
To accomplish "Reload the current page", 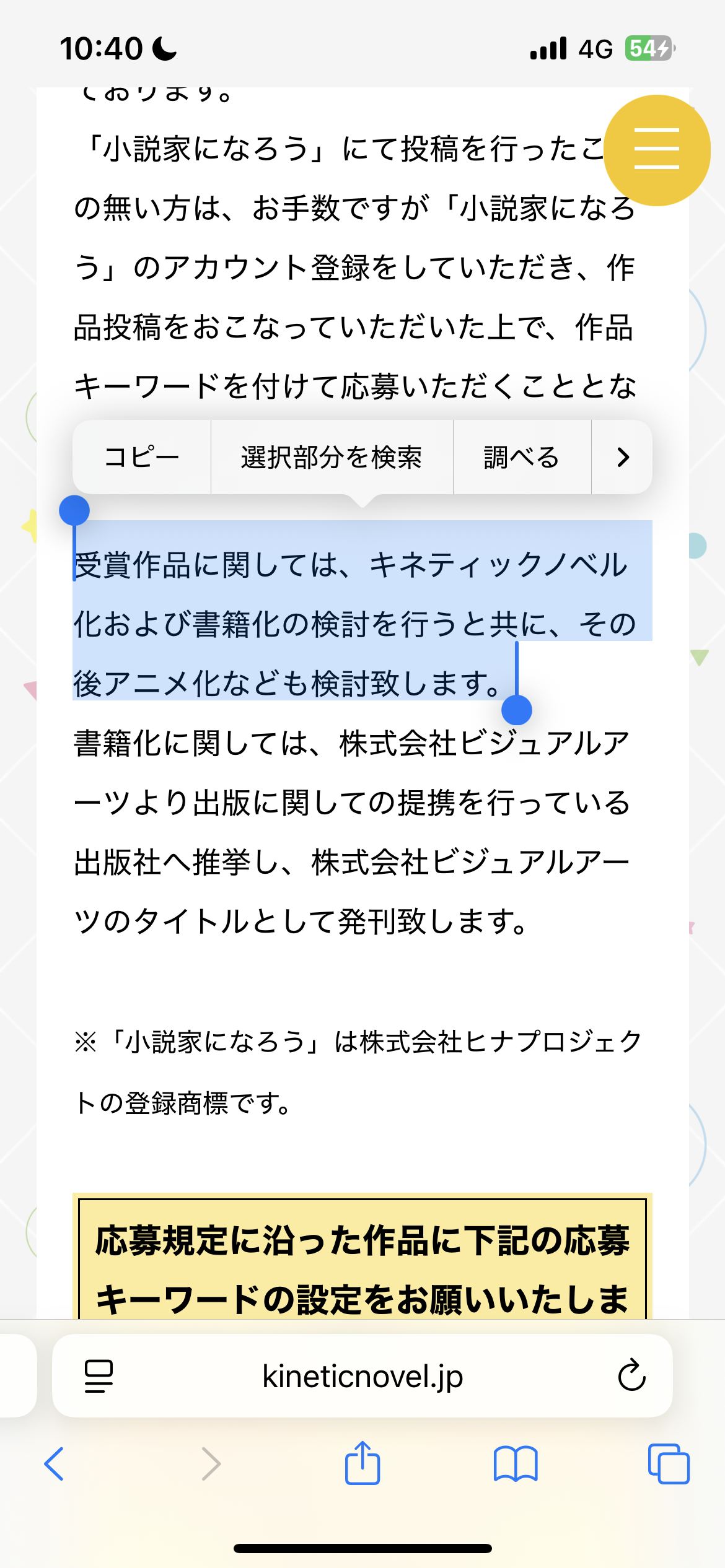I will (631, 1376).
